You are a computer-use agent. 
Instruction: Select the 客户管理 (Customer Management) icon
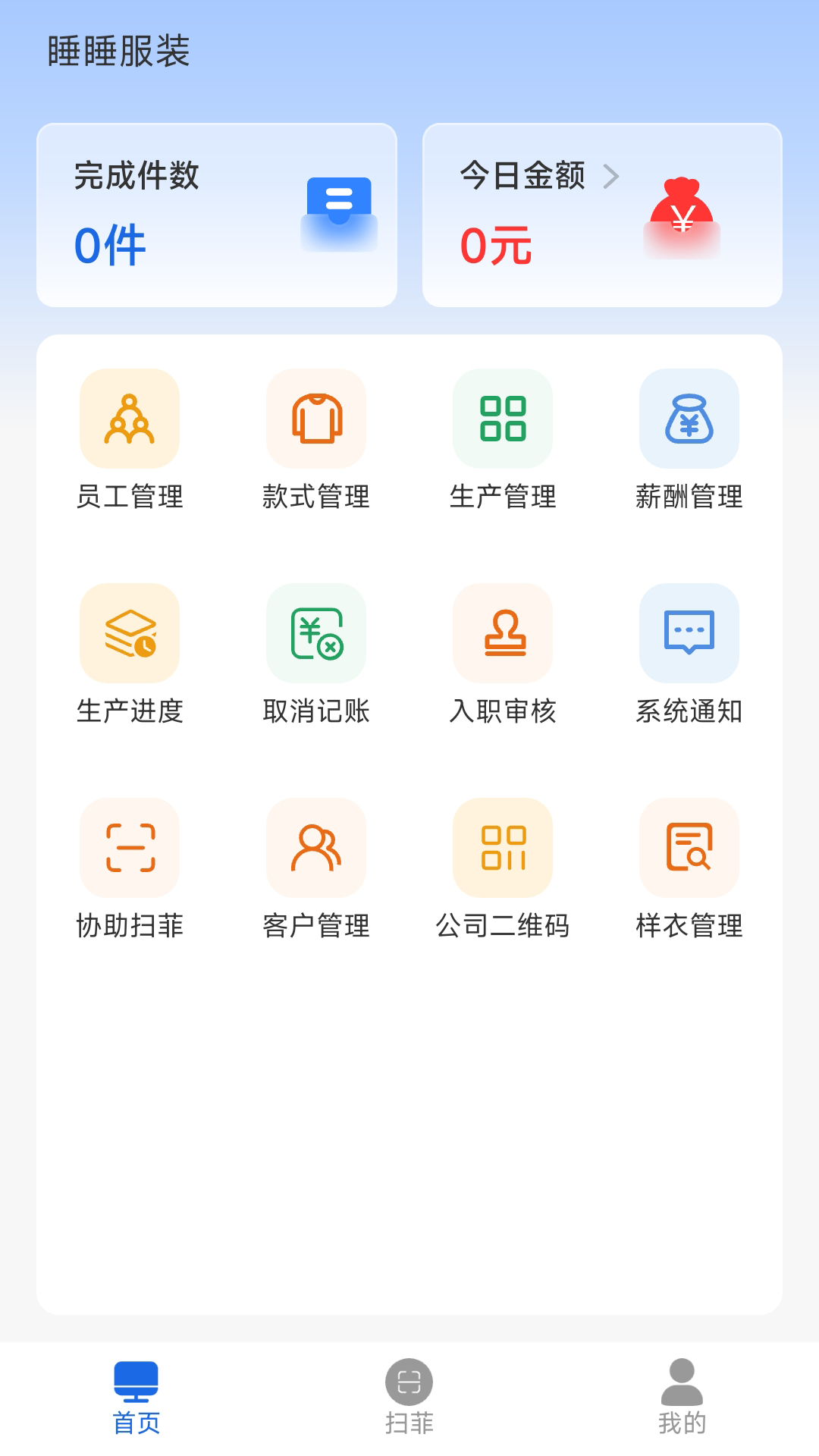click(x=315, y=847)
